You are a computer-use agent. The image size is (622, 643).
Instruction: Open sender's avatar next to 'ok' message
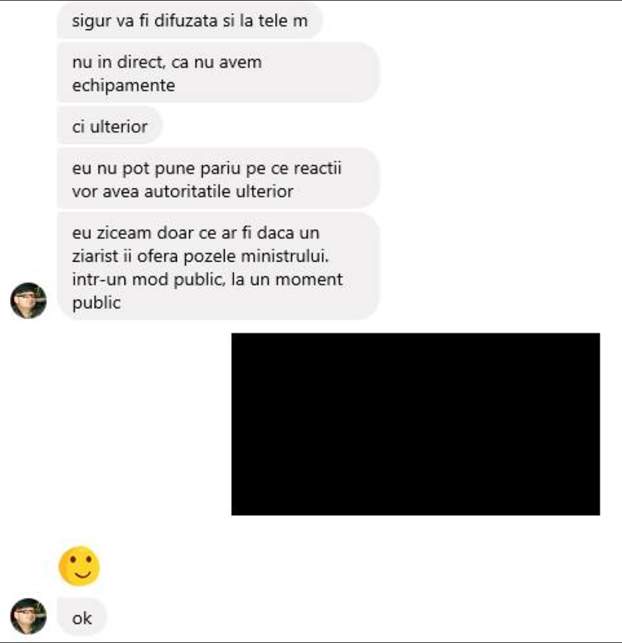point(28,617)
